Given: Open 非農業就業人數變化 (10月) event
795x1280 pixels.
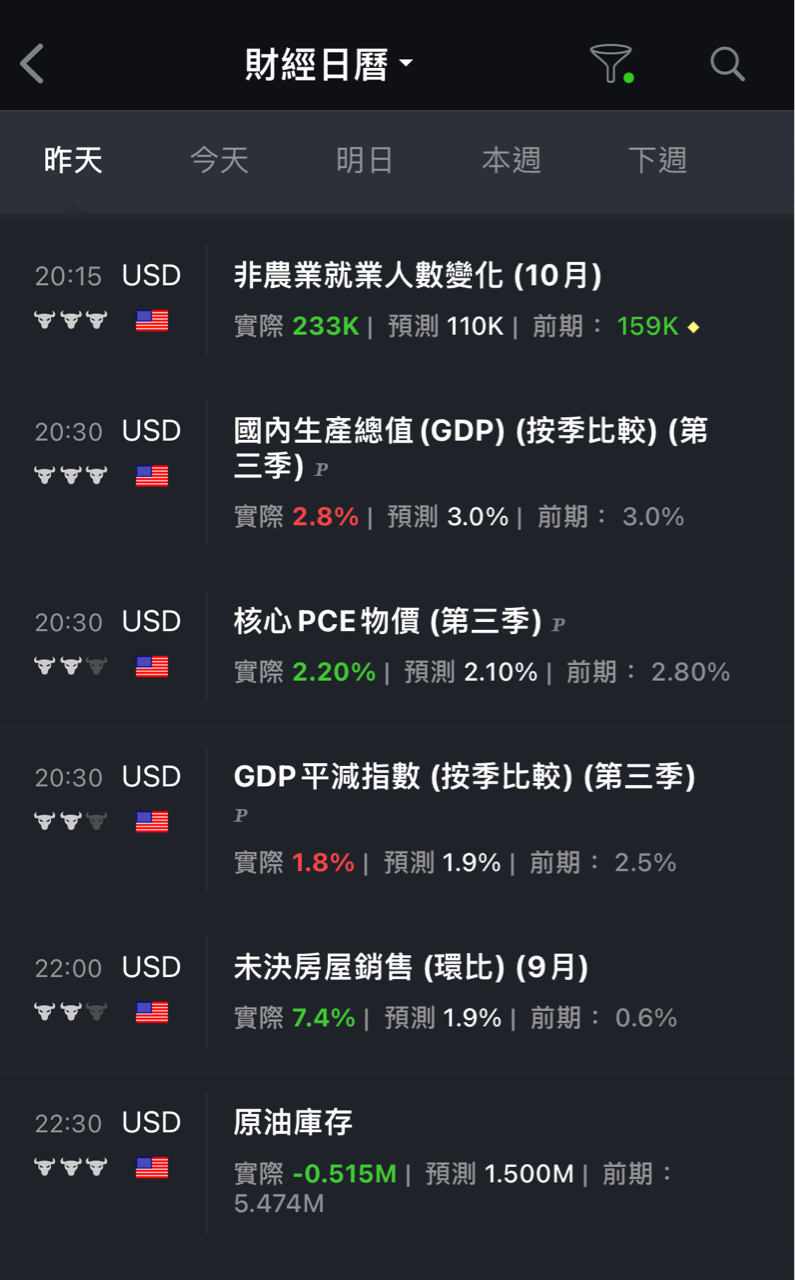Looking at the screenshot, I should pos(417,276).
